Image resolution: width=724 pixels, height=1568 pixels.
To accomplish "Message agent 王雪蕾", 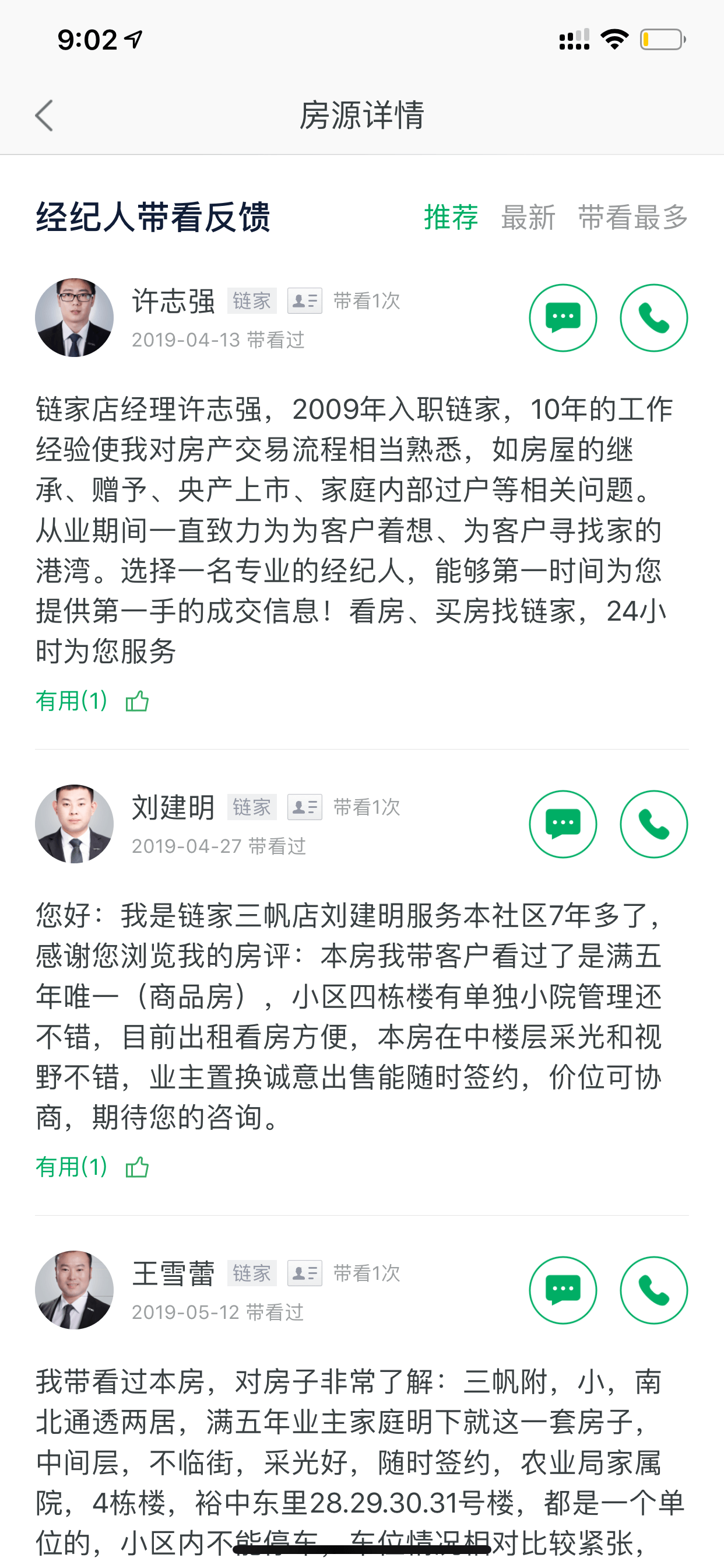I will (563, 1290).
